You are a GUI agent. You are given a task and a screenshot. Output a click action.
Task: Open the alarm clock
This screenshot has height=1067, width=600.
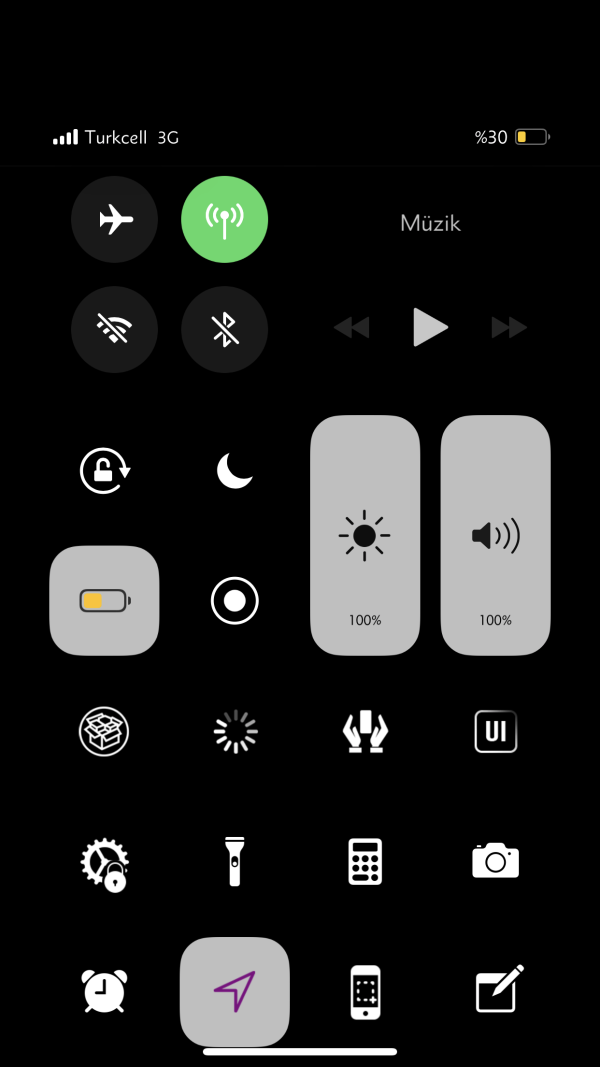104,991
